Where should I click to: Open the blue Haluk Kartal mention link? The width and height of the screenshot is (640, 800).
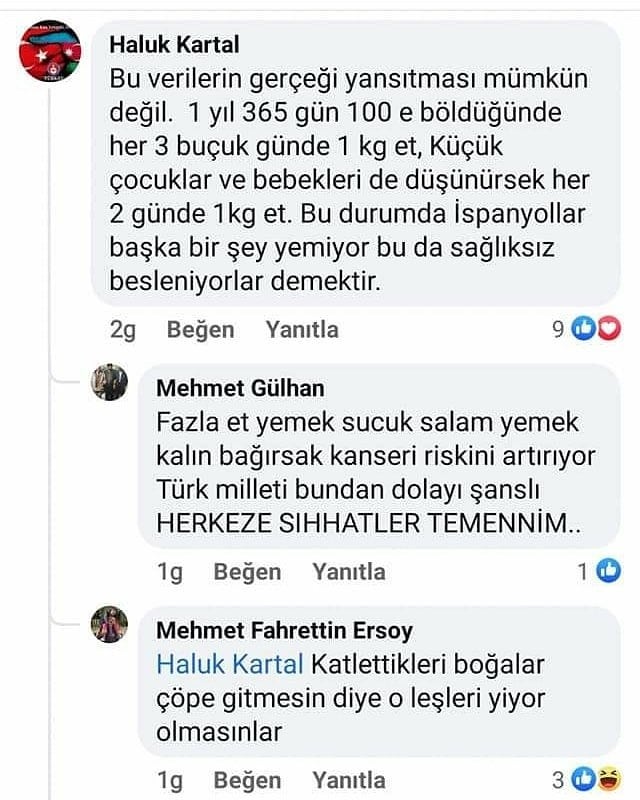click(230, 664)
